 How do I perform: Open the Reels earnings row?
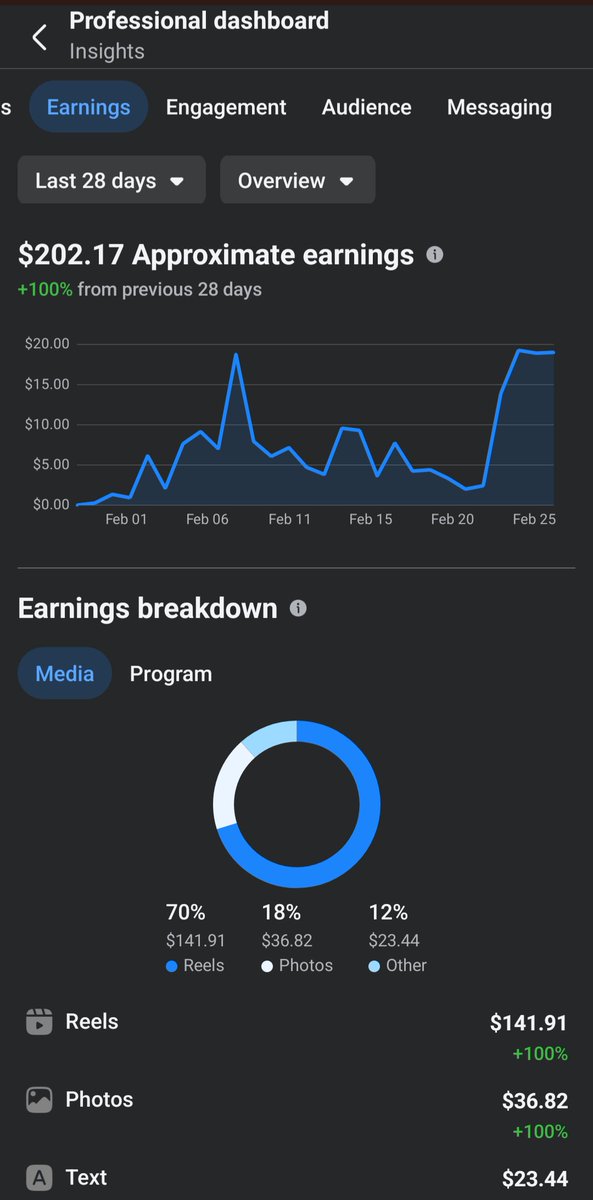click(x=296, y=1036)
